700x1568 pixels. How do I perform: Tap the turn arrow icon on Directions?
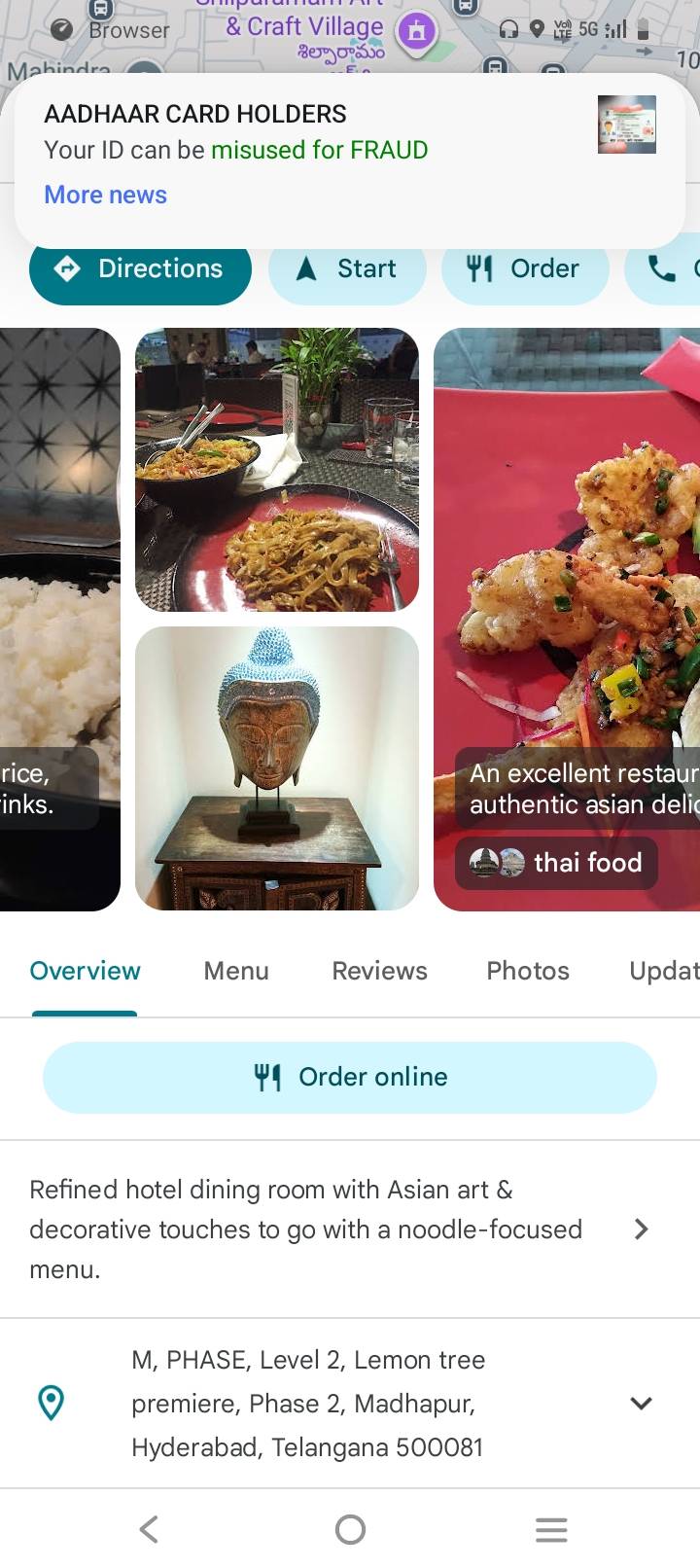pyautogui.click(x=66, y=268)
